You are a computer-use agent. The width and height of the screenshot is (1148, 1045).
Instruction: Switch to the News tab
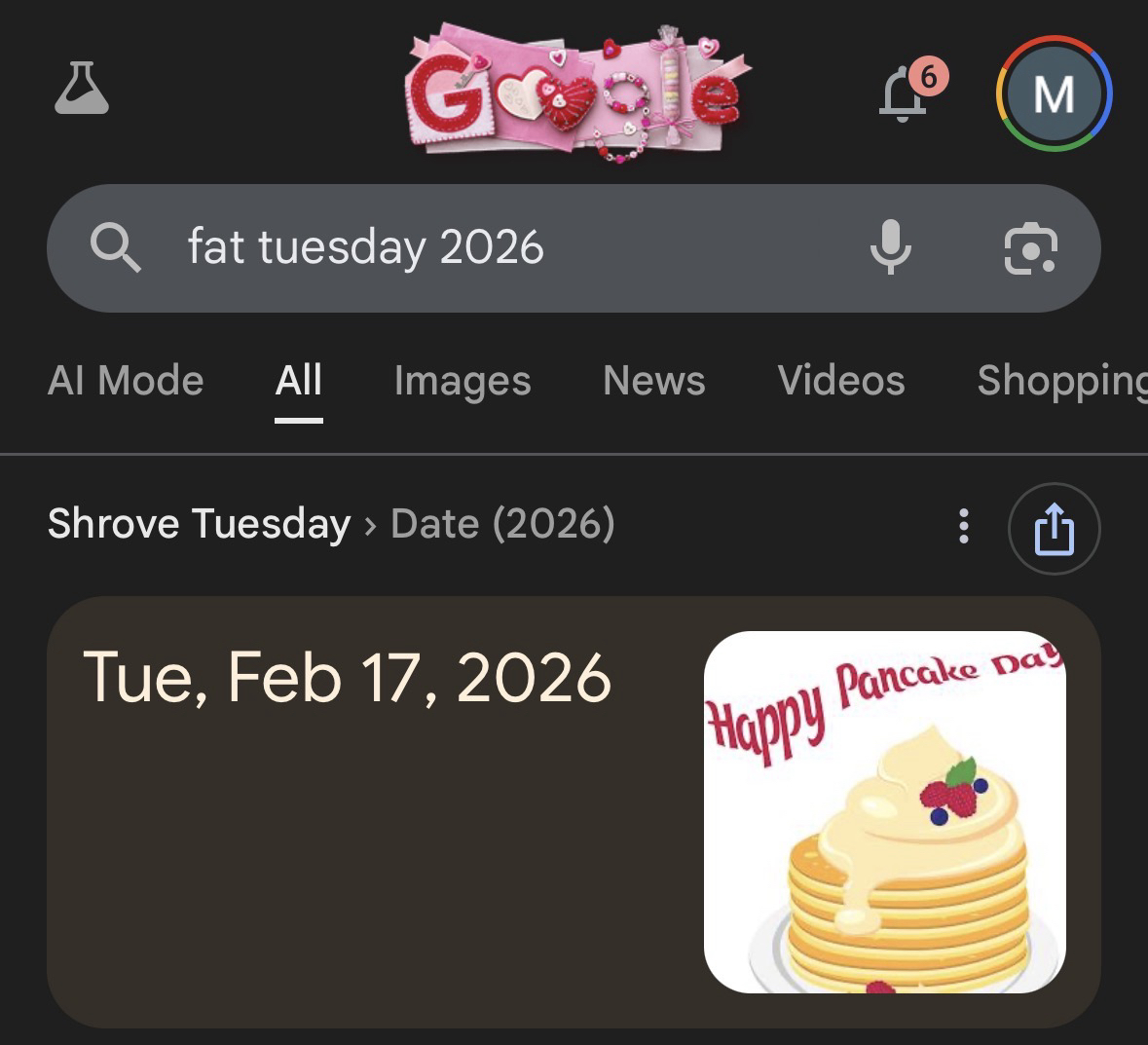[653, 381]
